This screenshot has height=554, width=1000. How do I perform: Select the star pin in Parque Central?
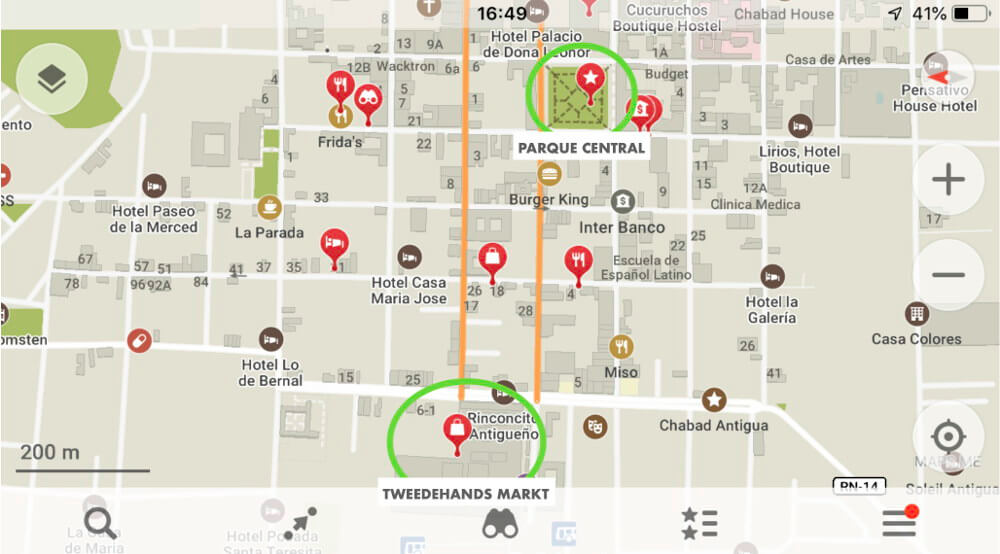[590, 79]
